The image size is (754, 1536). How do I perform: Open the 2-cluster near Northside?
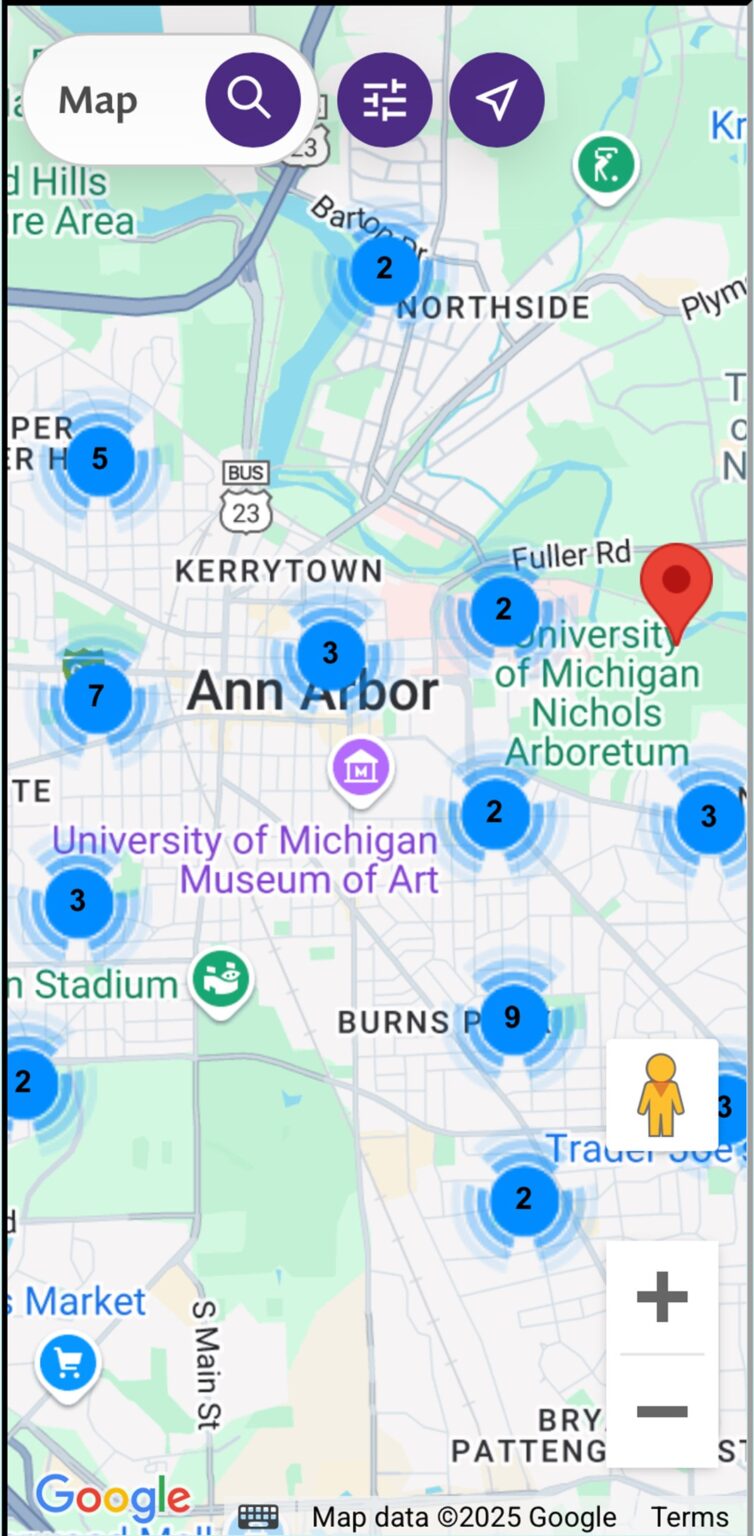pos(384,269)
